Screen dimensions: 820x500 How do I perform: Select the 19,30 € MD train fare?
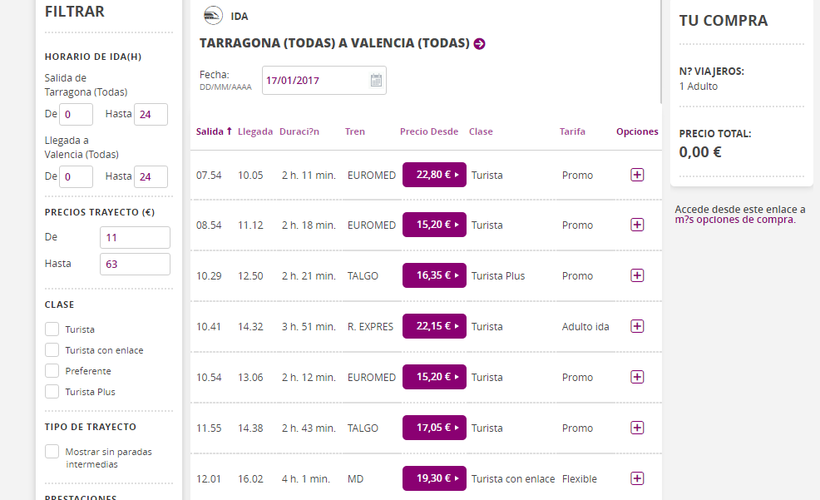pos(434,479)
